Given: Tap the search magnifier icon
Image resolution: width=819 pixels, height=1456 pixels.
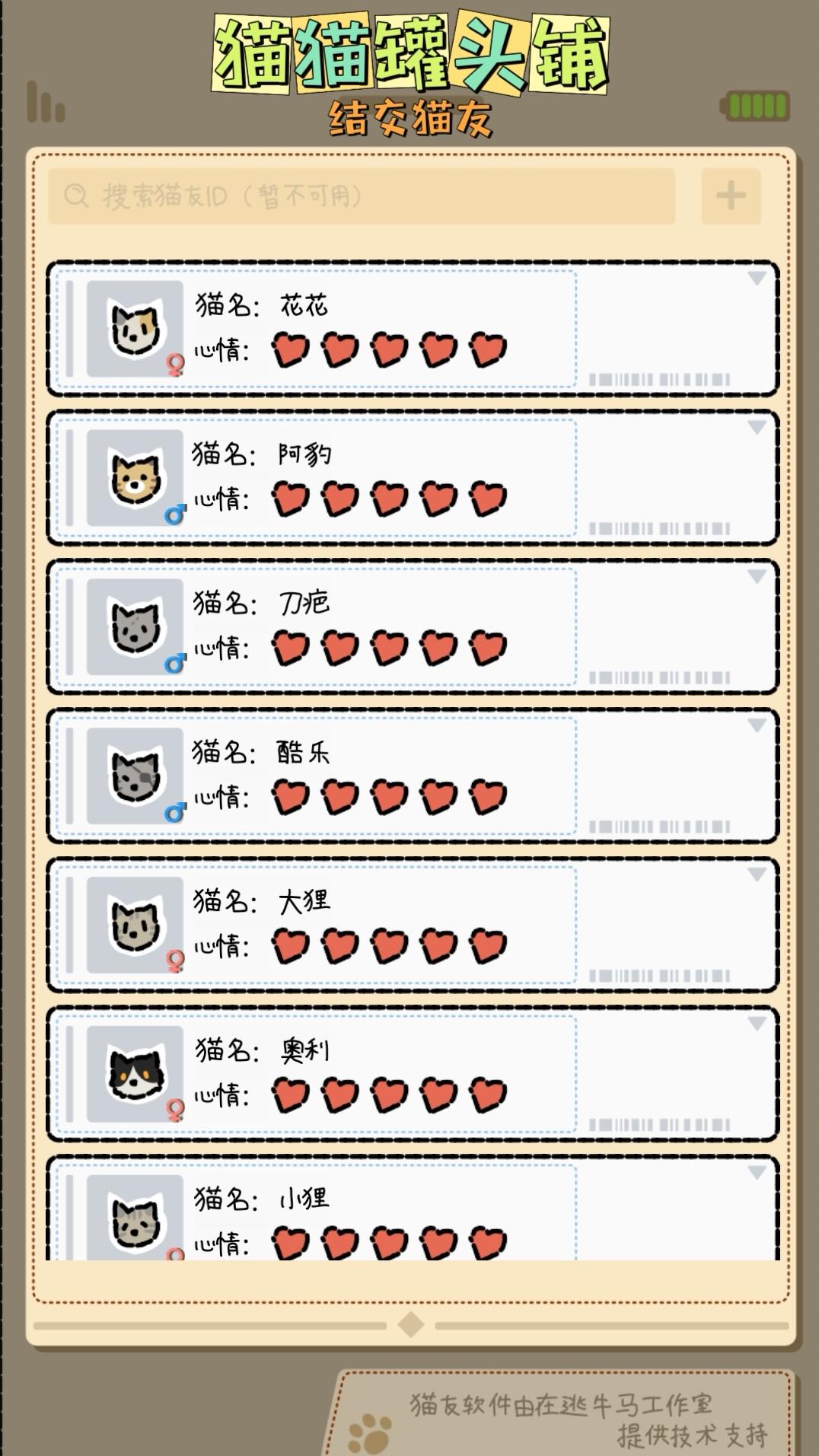Looking at the screenshot, I should [74, 196].
